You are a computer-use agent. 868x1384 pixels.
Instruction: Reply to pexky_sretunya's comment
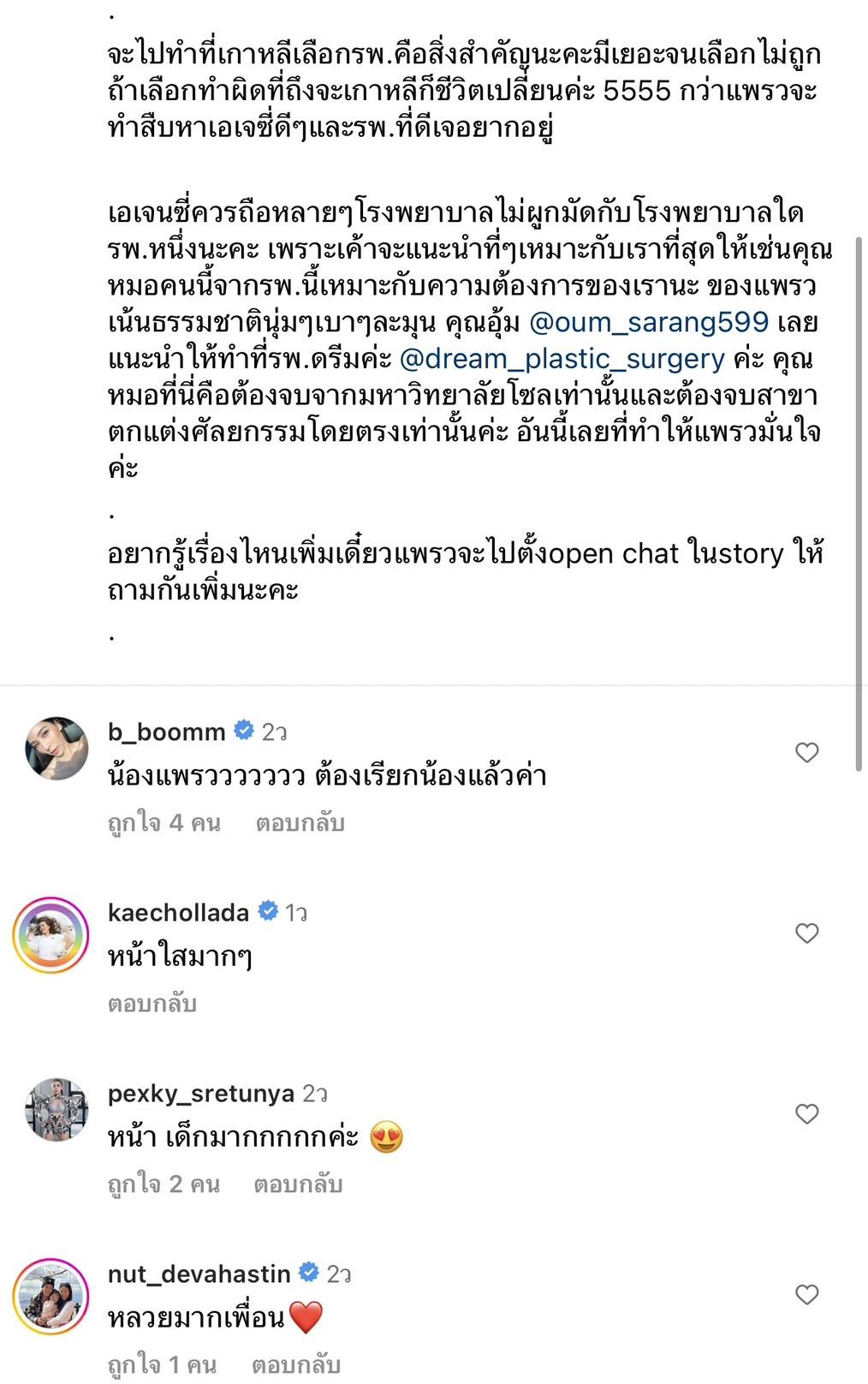[298, 1184]
